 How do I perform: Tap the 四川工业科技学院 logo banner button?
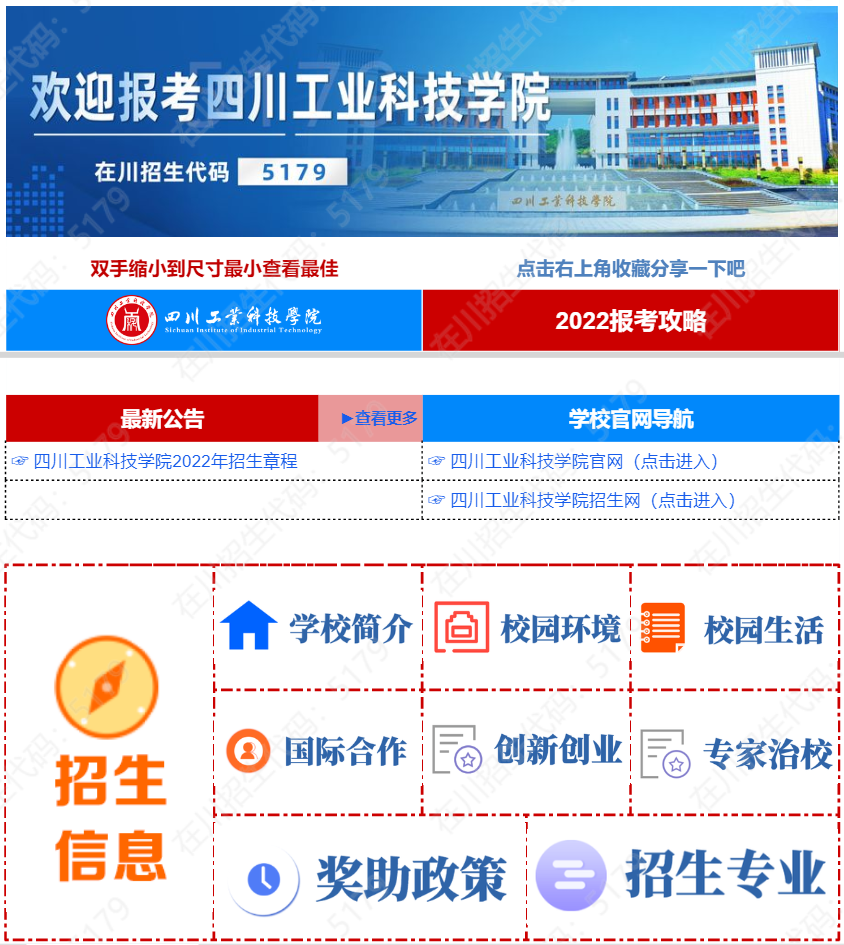pos(214,321)
